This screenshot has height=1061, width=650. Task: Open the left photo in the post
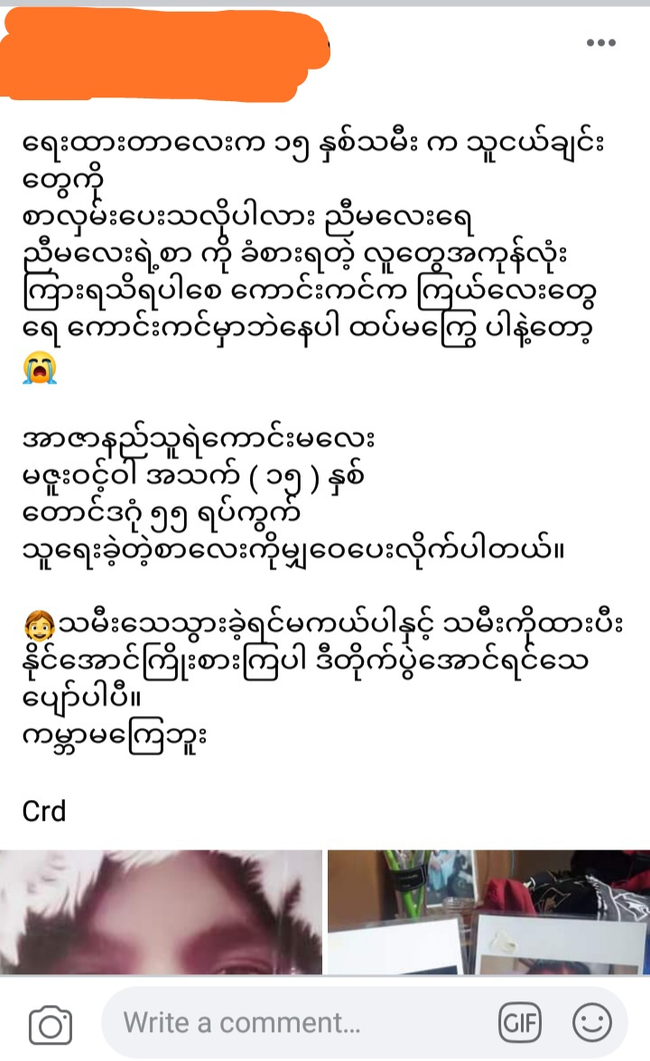pyautogui.click(x=161, y=912)
